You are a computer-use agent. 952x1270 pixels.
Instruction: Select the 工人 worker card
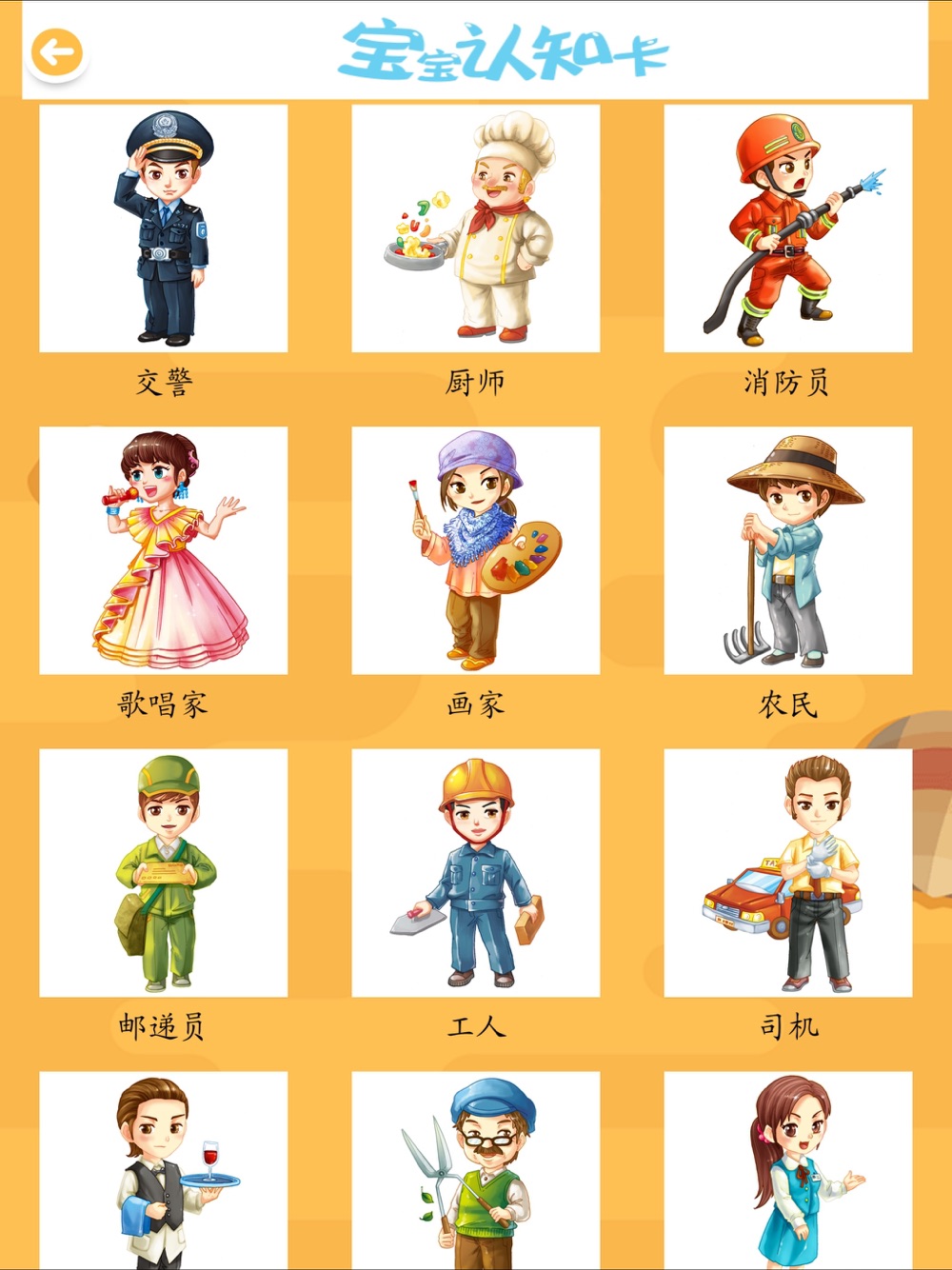pyautogui.click(x=476, y=873)
